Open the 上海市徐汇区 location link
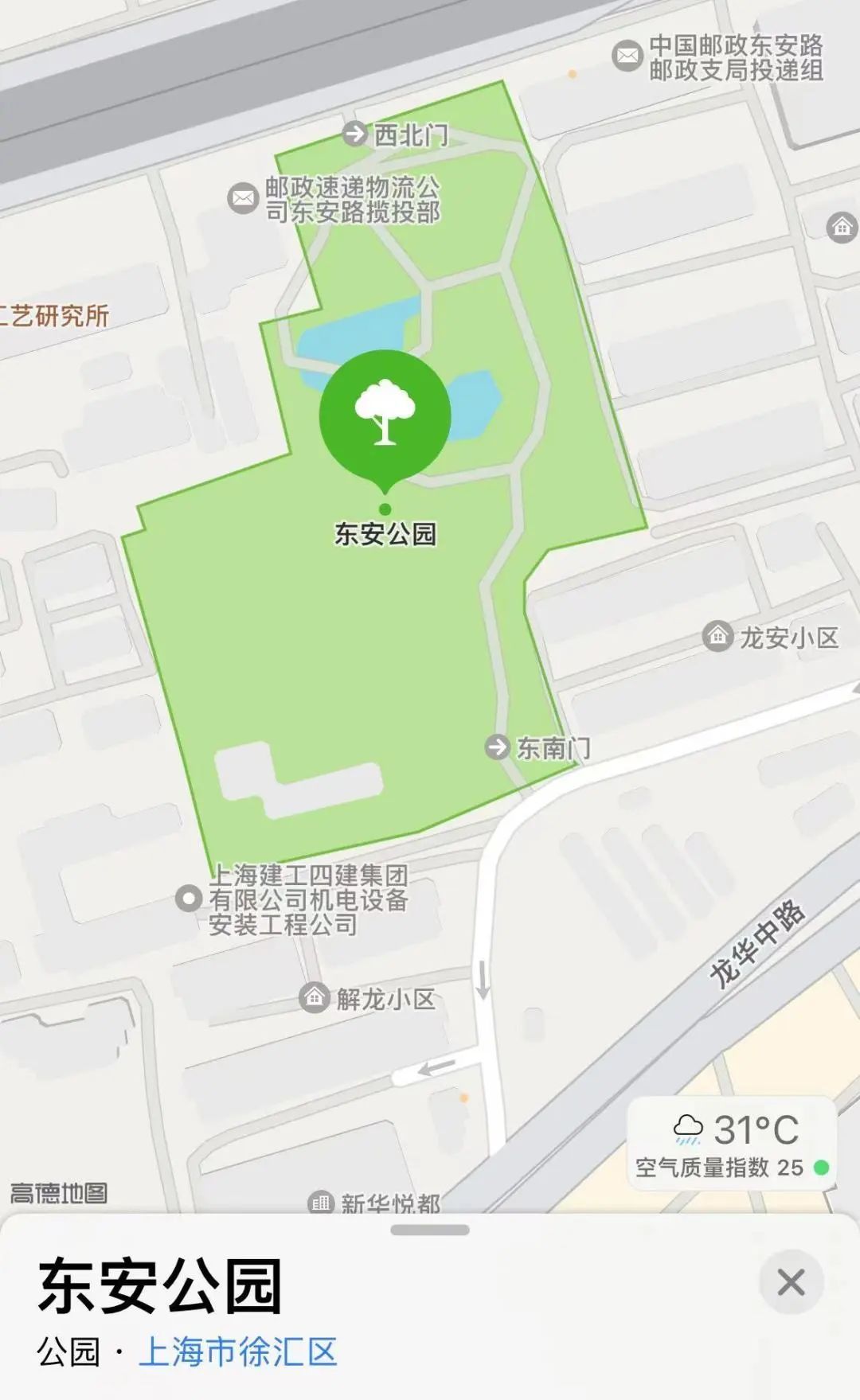Viewport: 860px width, 1400px height. point(238,1352)
